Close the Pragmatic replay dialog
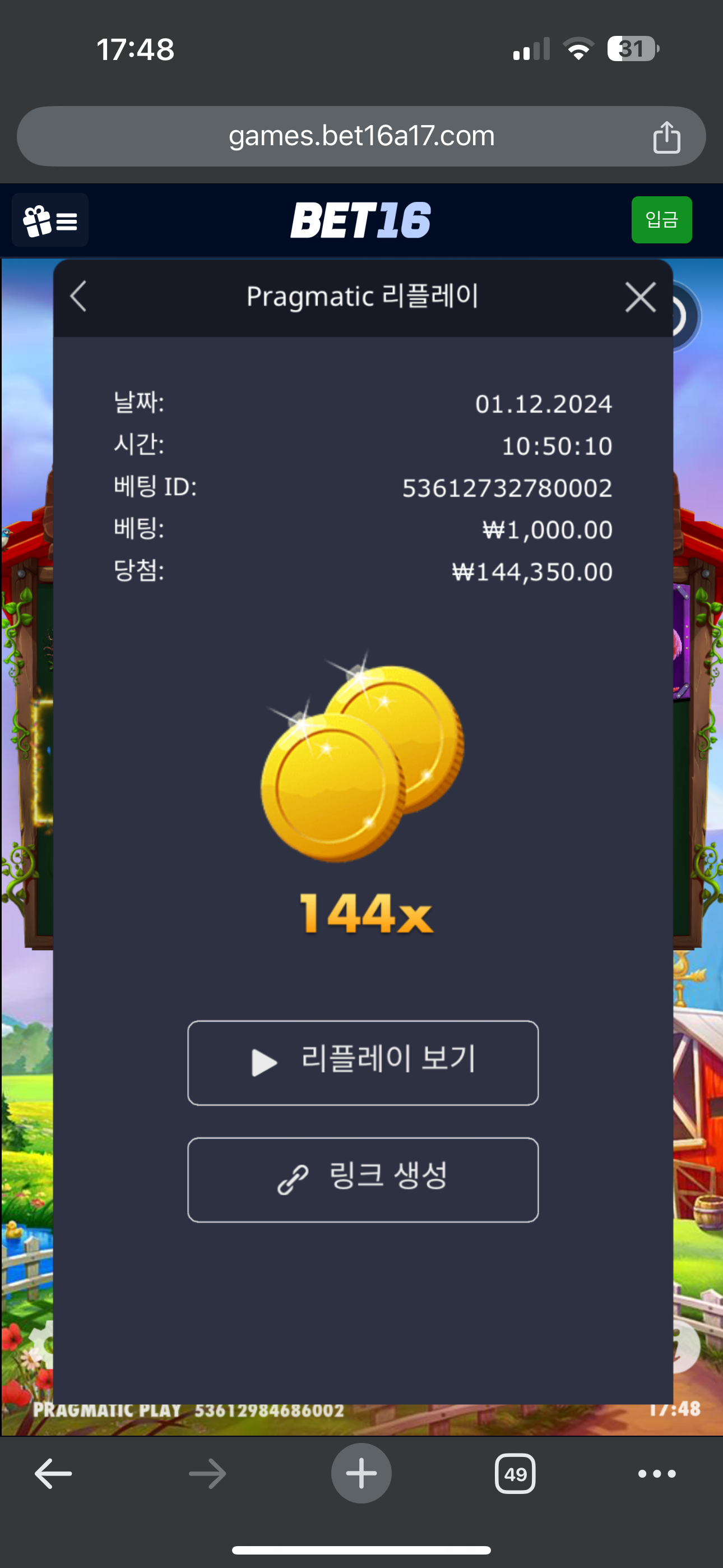 640,297
